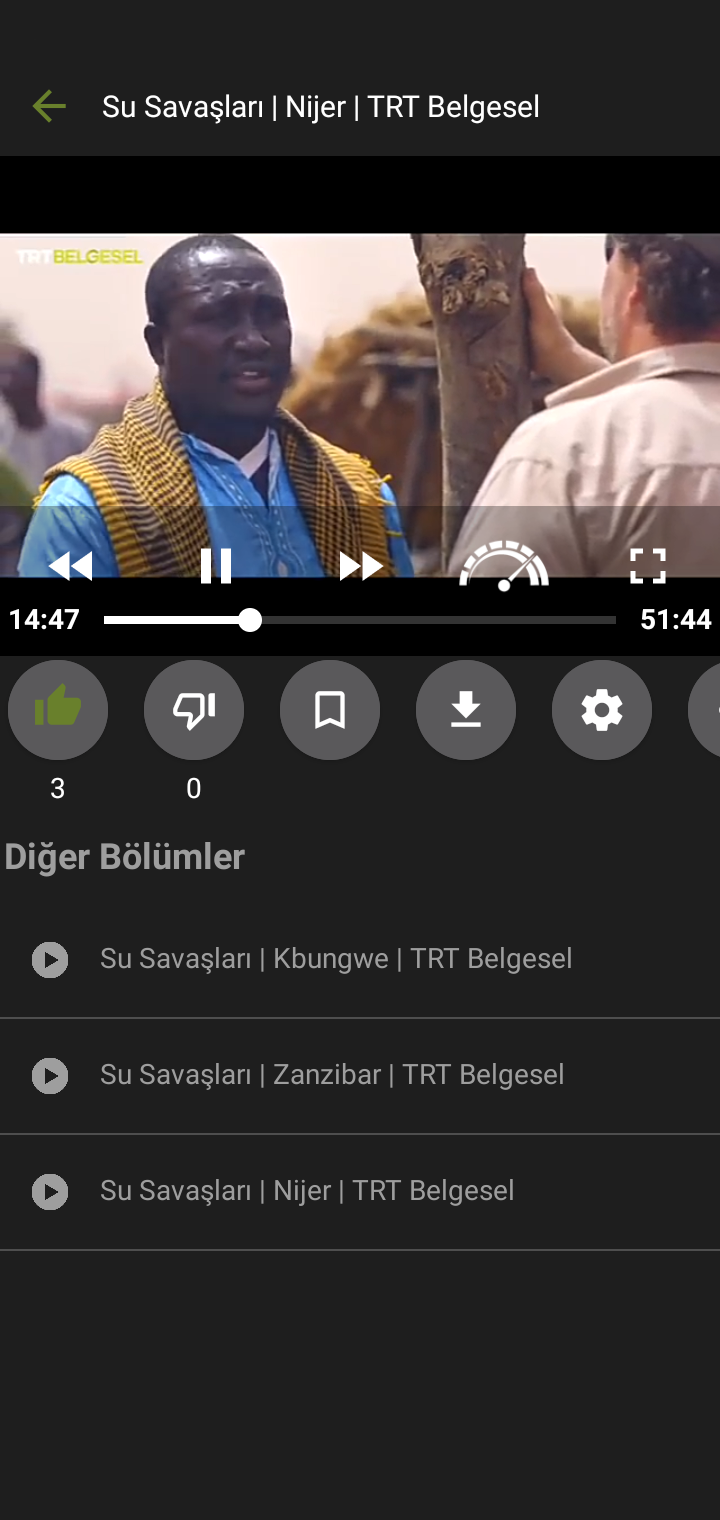The image size is (720, 1520).
Task: Open the Nijer episode in the list
Action: (307, 1191)
